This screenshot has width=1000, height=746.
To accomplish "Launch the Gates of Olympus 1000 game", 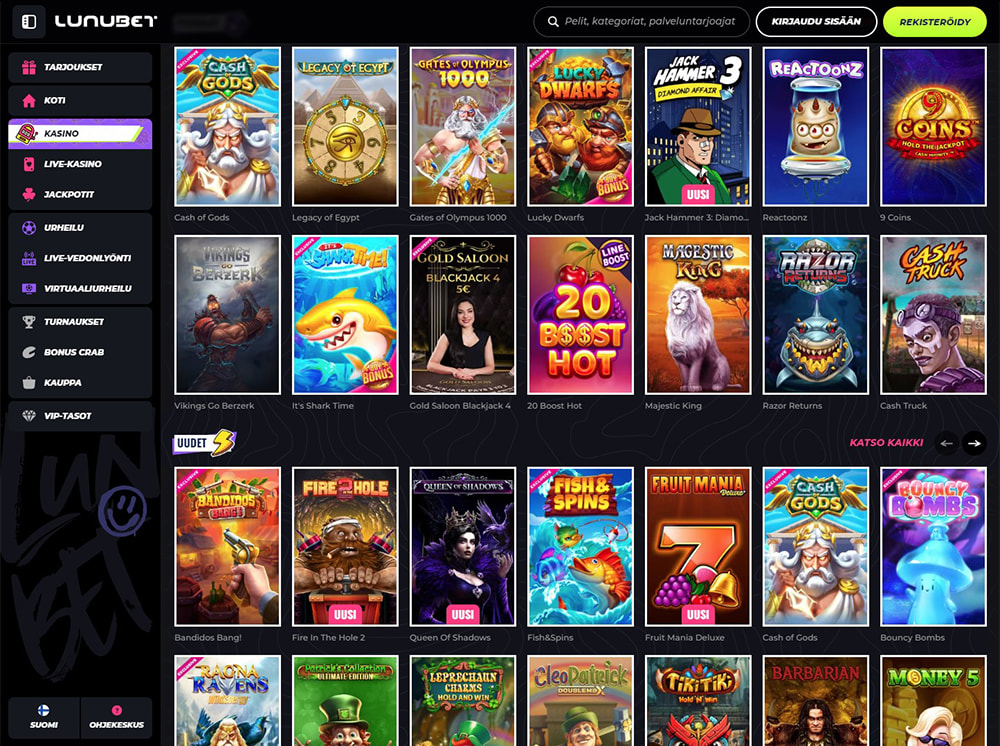I will [x=463, y=127].
